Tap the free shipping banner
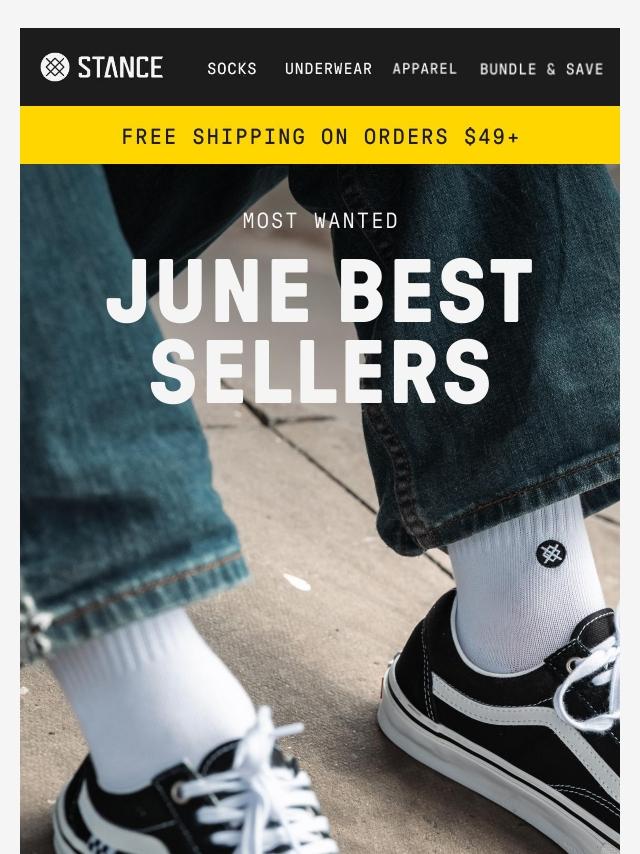The width and height of the screenshot is (640, 854). coord(320,136)
